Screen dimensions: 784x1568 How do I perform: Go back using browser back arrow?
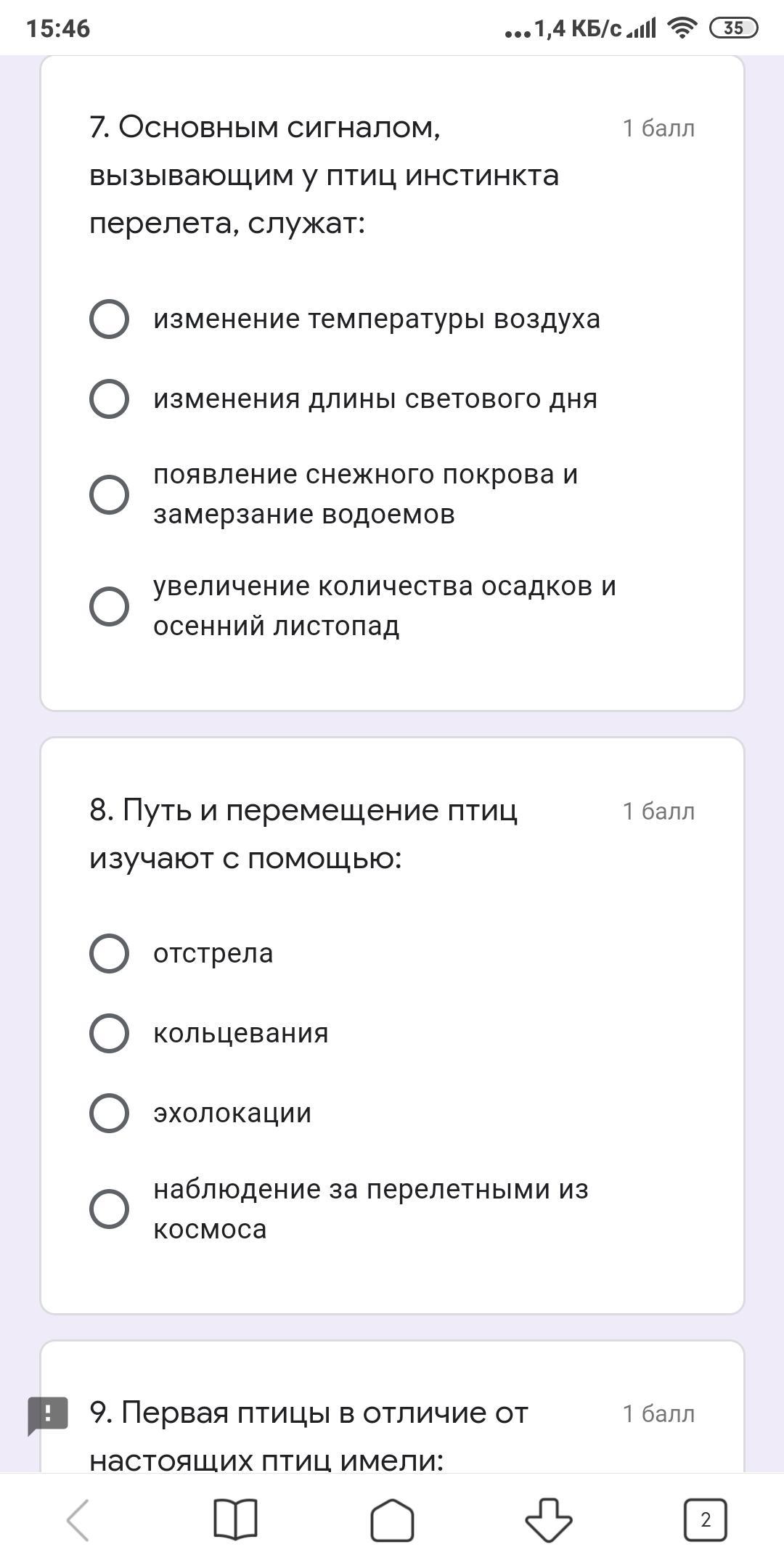(78, 1519)
